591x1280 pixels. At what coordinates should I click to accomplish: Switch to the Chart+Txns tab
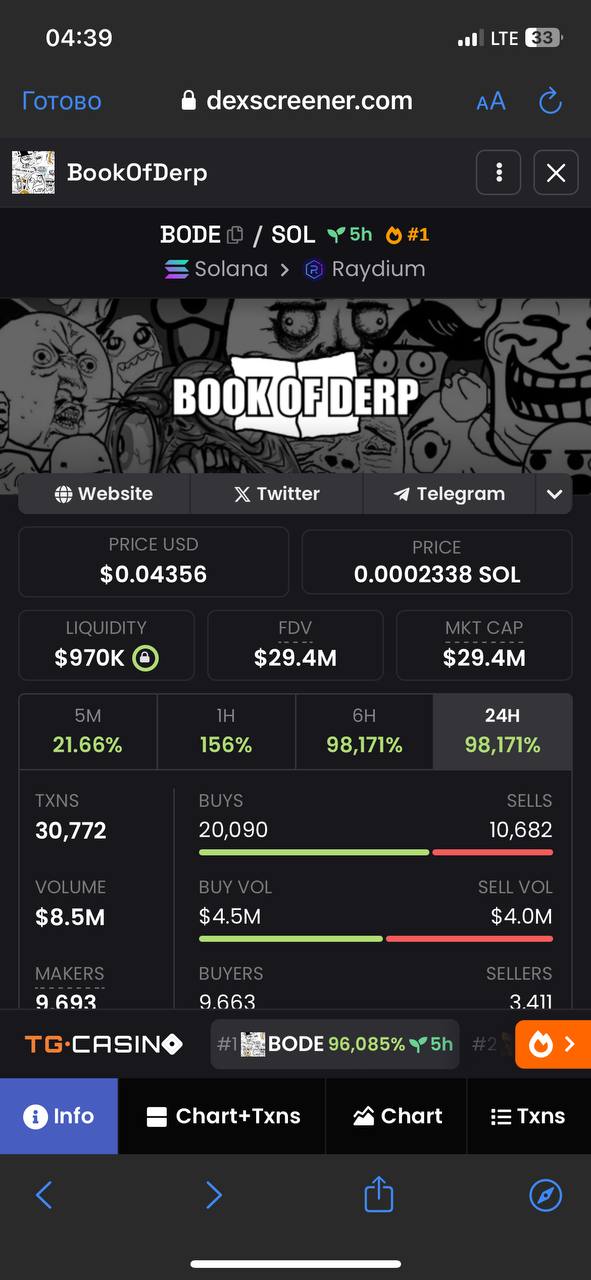(222, 1116)
